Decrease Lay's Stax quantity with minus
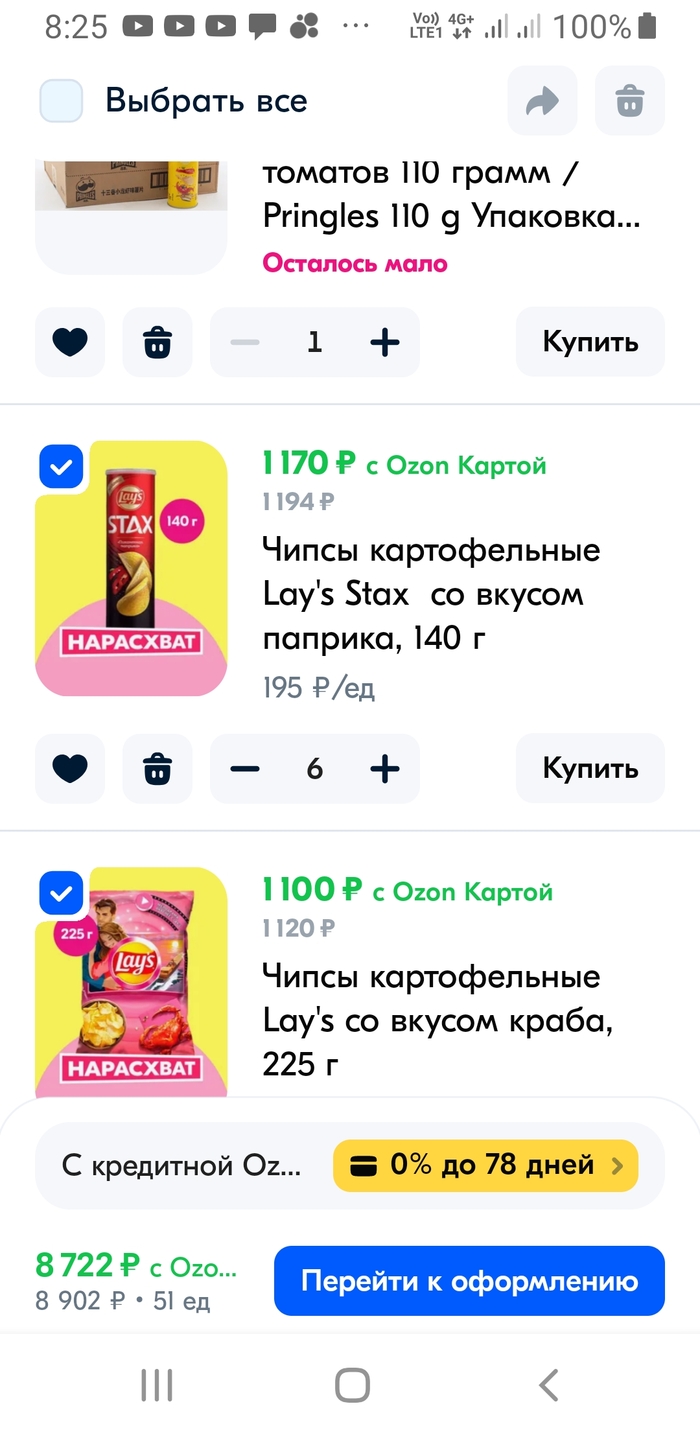The image size is (700, 1439). coord(245,769)
